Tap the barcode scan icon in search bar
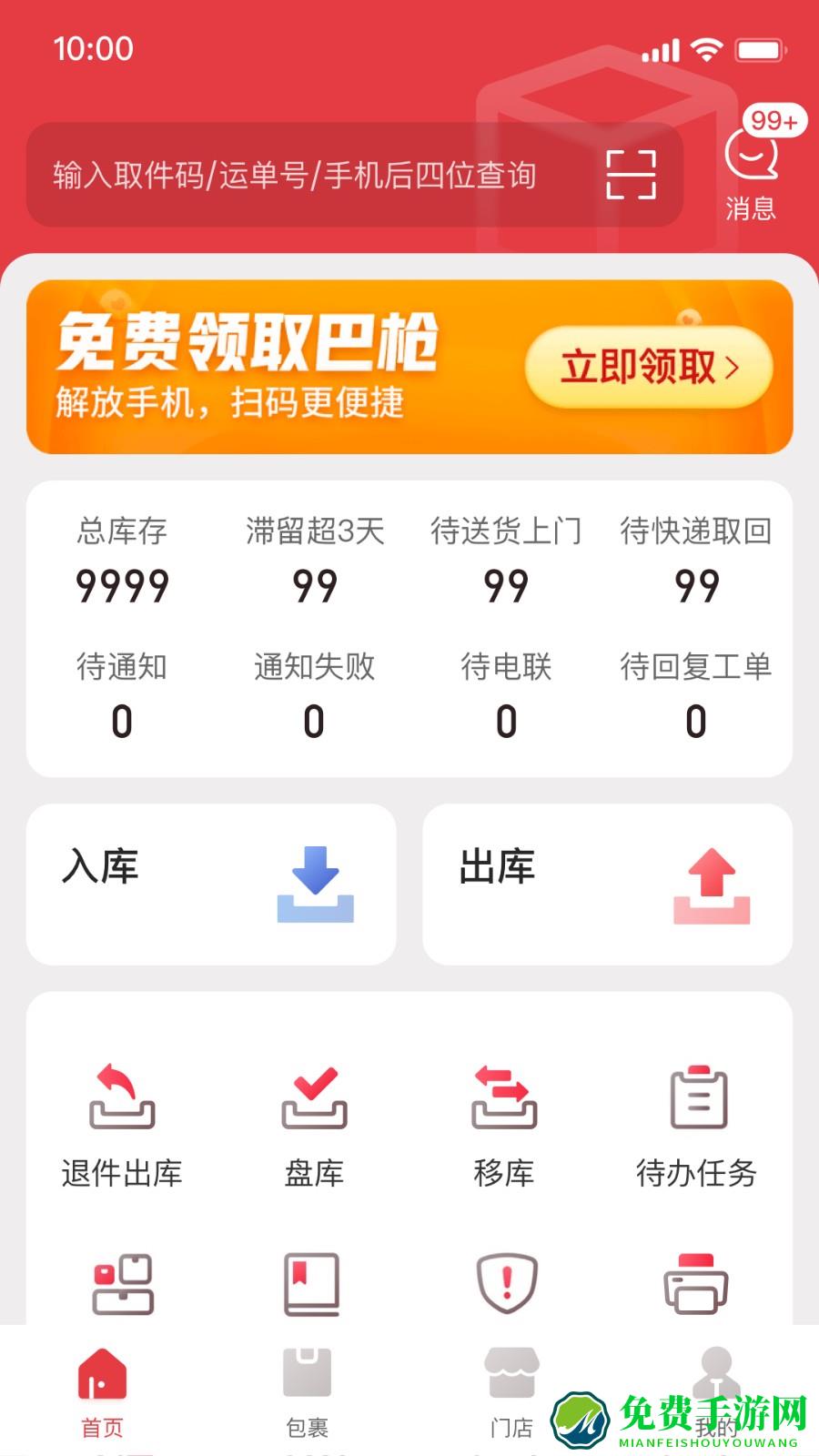Image resolution: width=819 pixels, height=1456 pixels. click(x=633, y=174)
